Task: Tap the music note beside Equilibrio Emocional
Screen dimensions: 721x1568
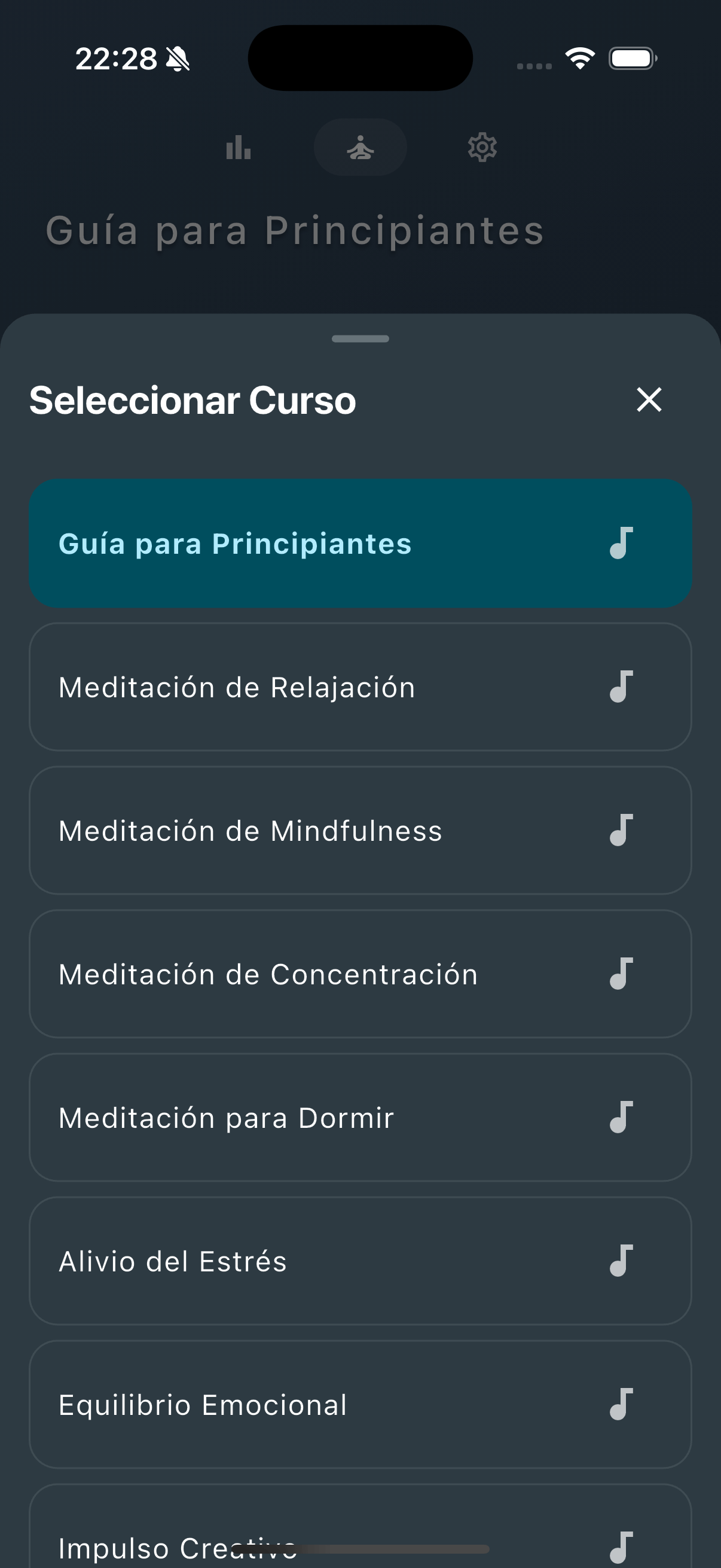Action: pos(620,1404)
